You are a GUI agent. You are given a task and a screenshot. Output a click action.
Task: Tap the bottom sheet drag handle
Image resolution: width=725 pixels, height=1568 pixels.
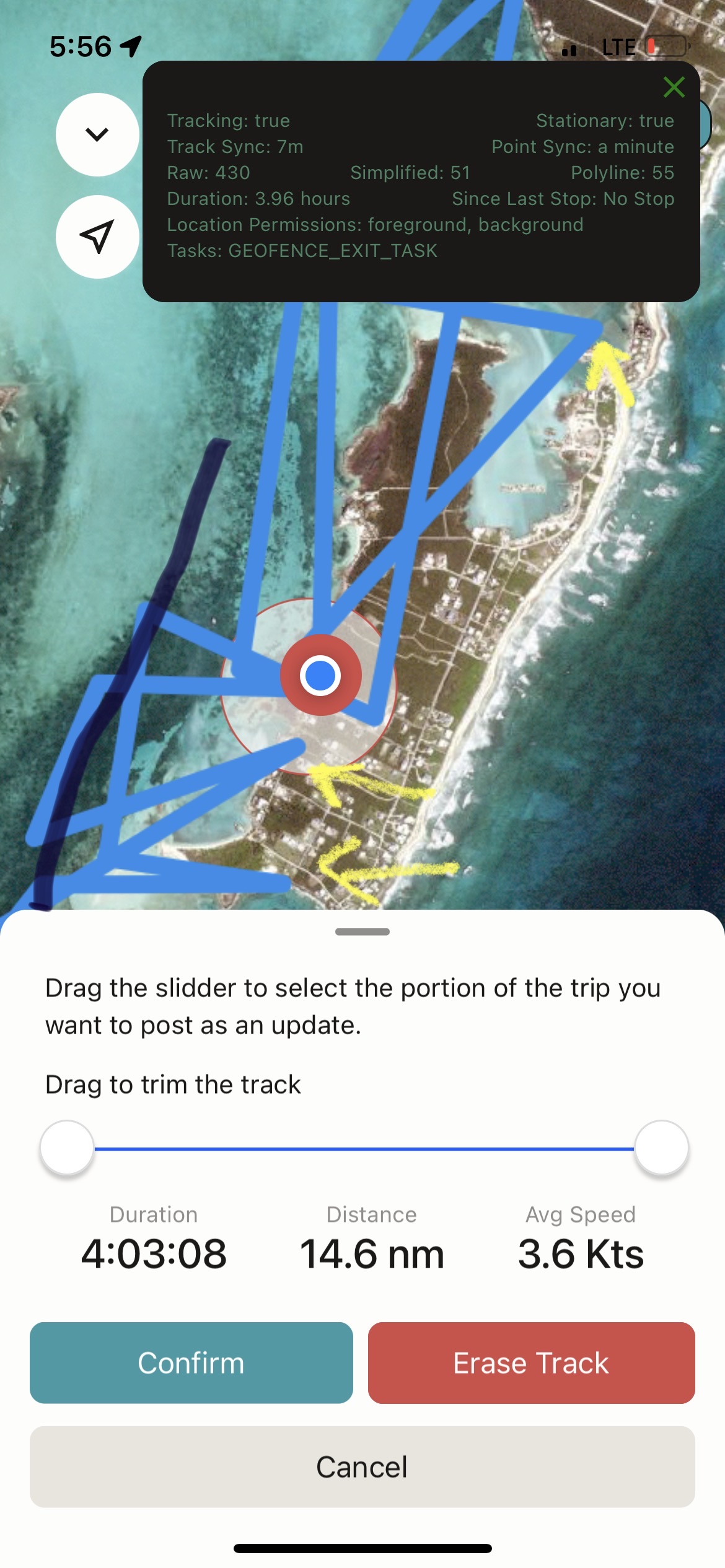point(362,931)
